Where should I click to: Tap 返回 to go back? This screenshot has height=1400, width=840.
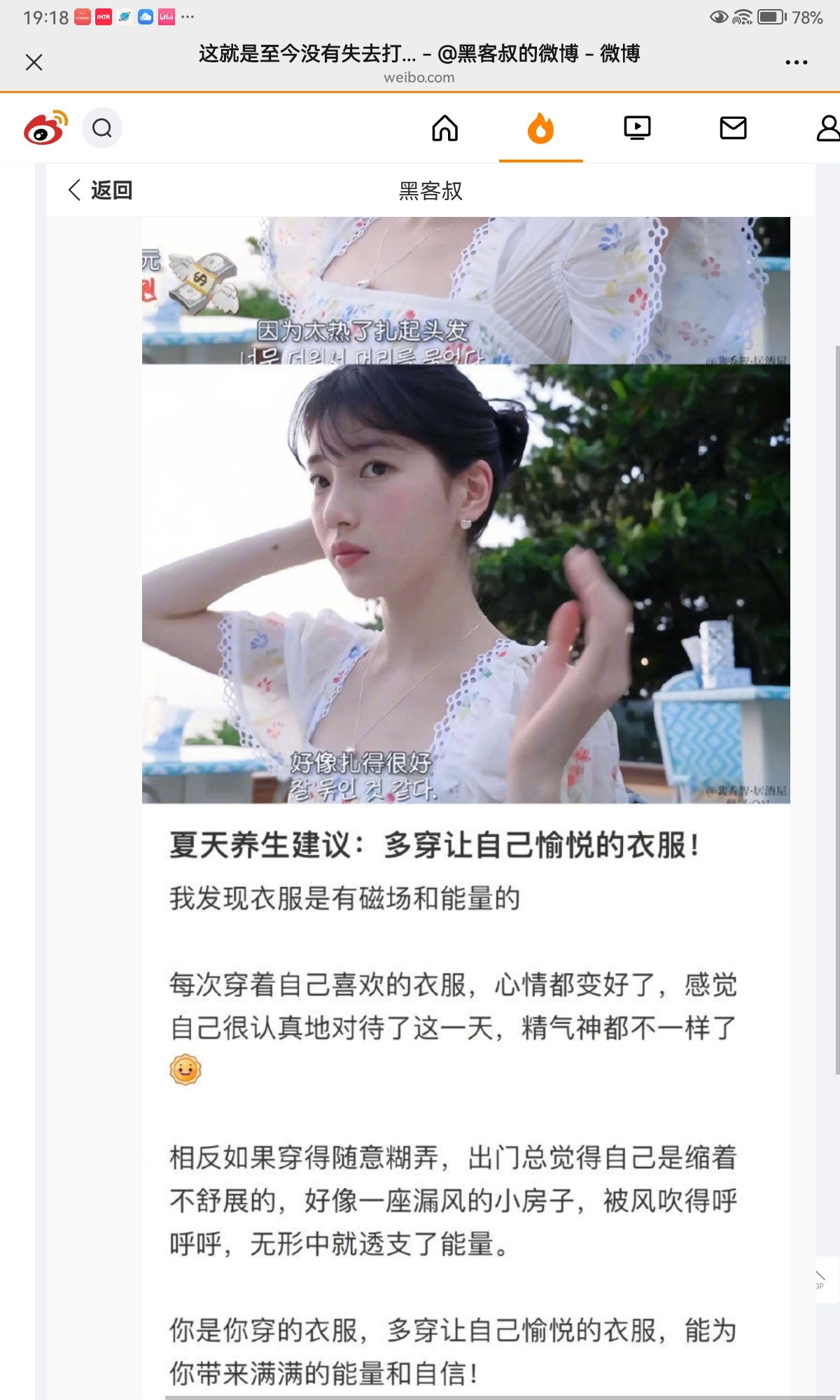click(x=100, y=190)
